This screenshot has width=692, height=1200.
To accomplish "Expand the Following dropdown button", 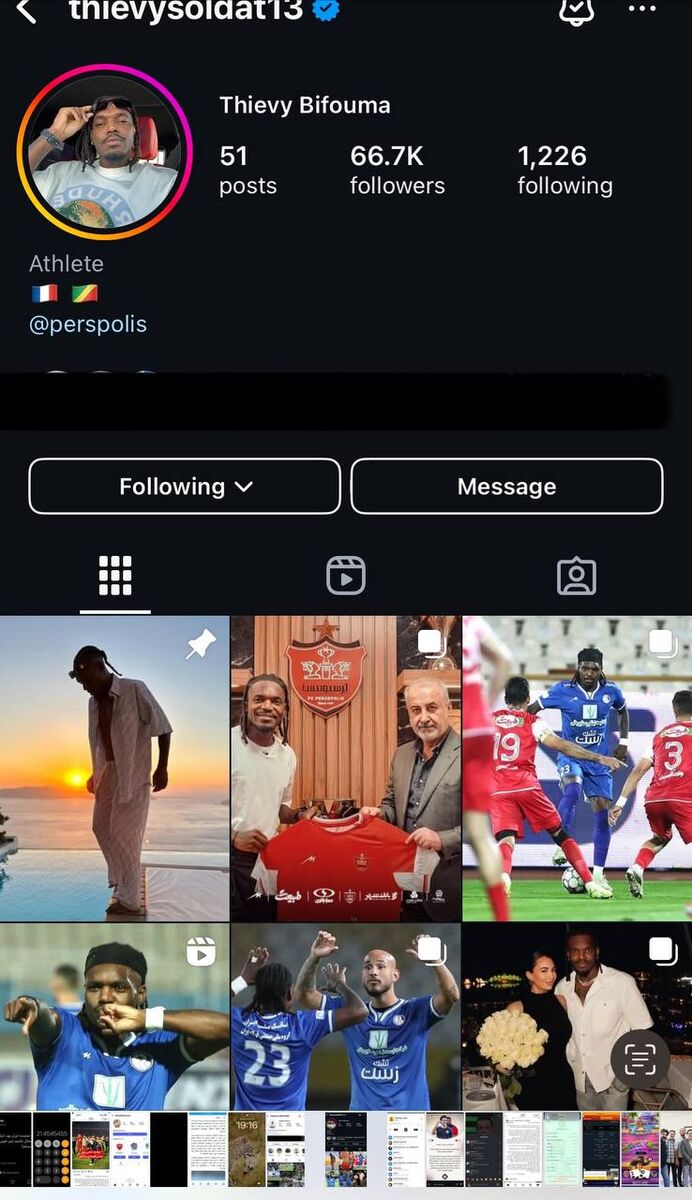I will click(x=185, y=486).
